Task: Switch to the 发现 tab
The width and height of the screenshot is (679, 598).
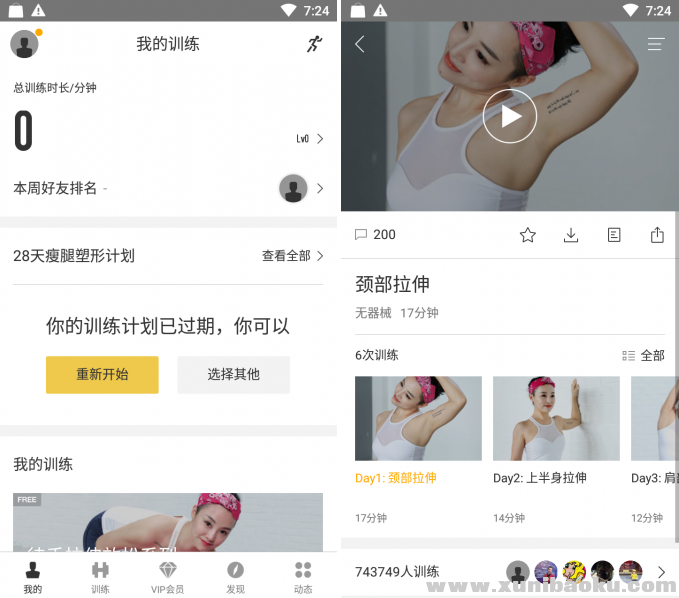Action: (235, 576)
